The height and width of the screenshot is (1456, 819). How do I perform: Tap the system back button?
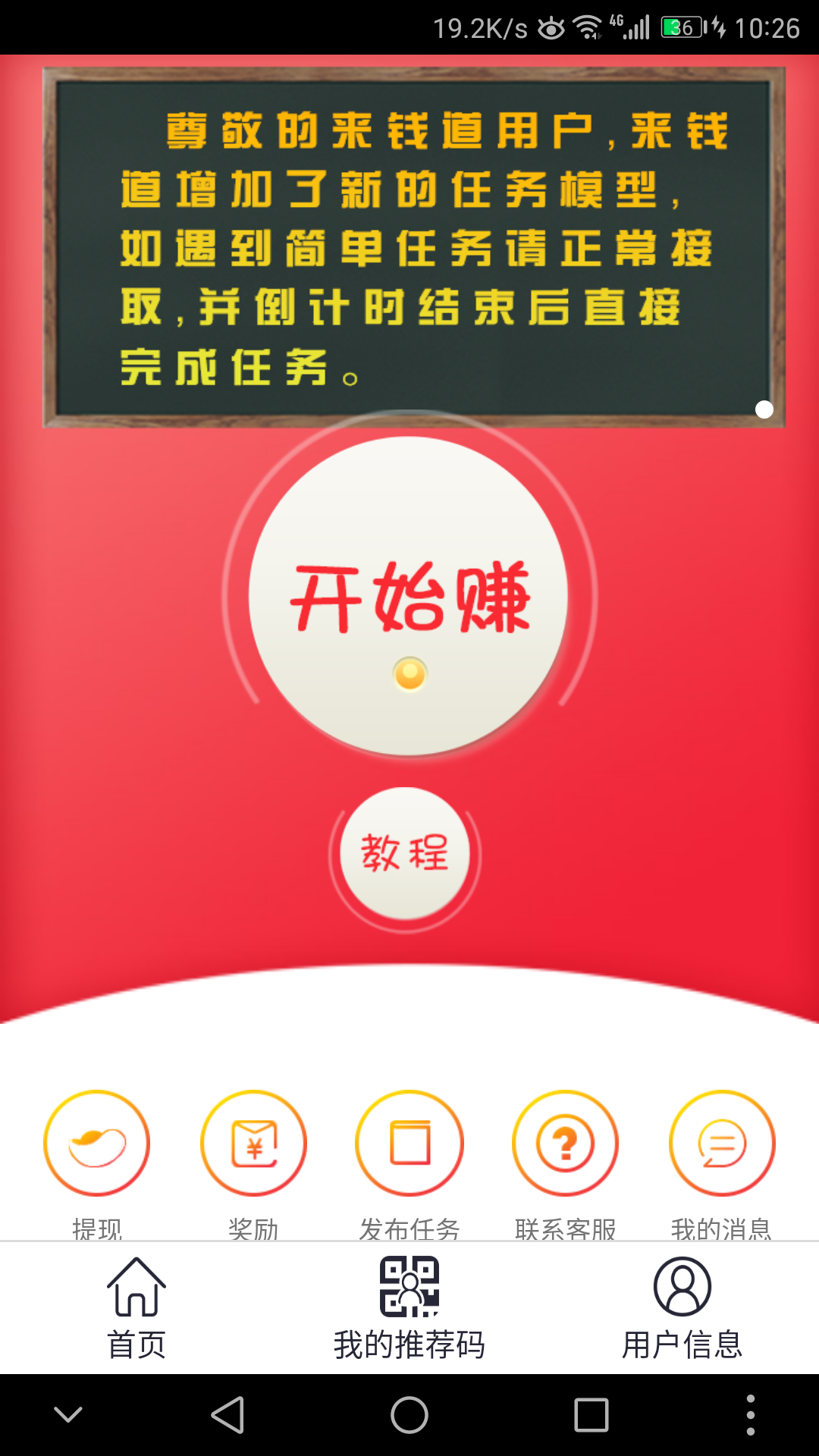click(227, 1415)
